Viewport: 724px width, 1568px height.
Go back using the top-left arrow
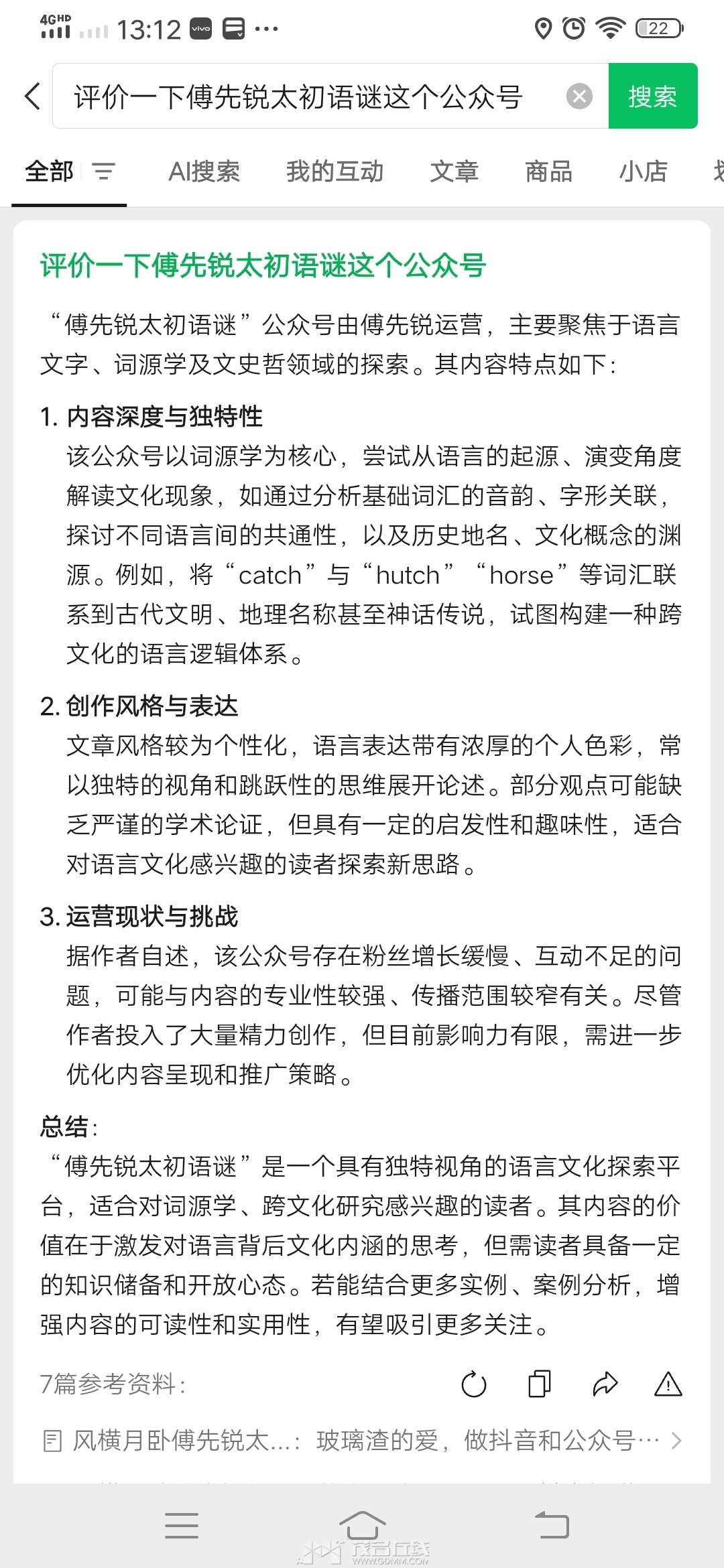32,96
